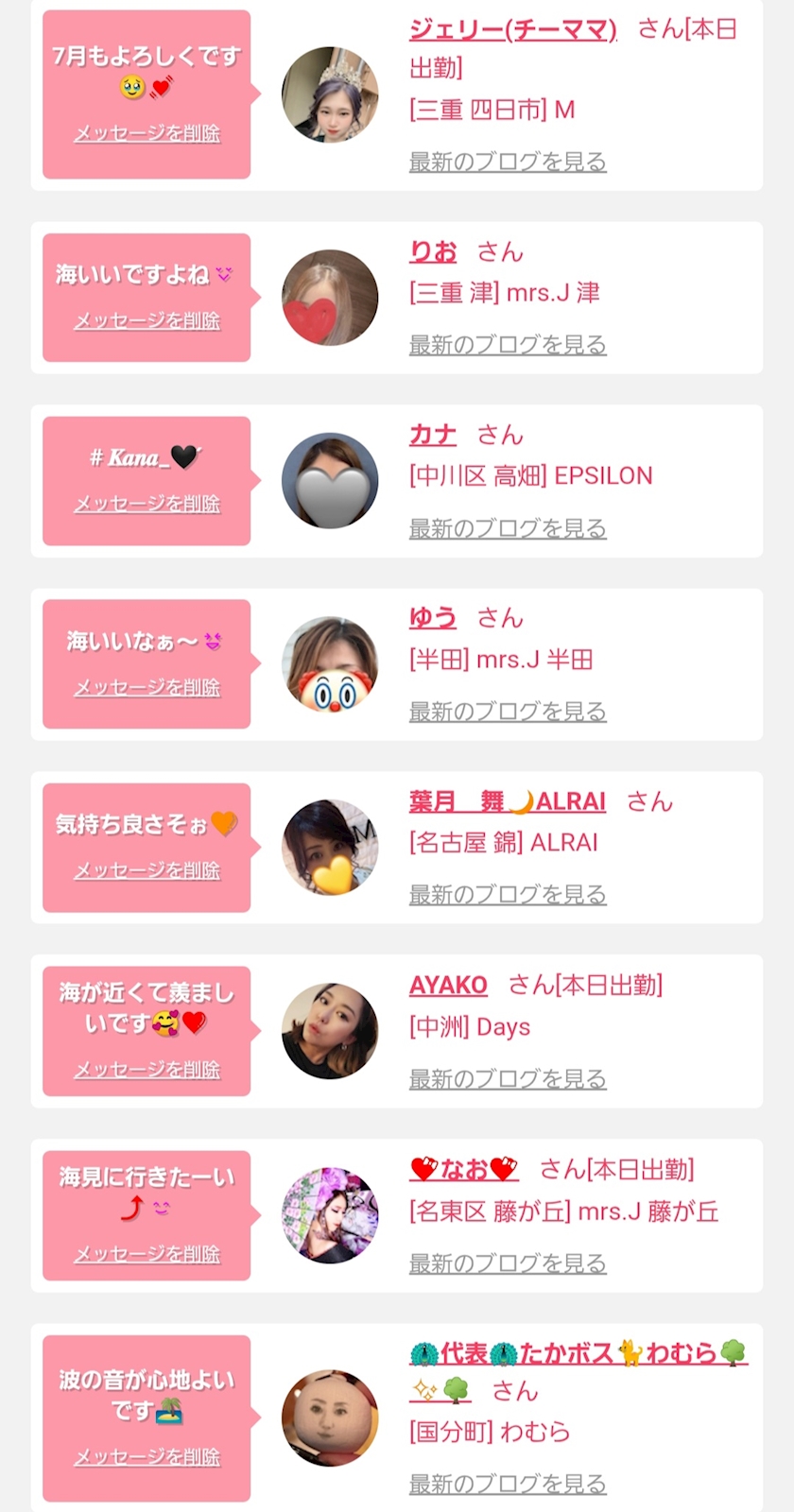Open 葉月 舞 ALRAI profile link

coord(507,802)
